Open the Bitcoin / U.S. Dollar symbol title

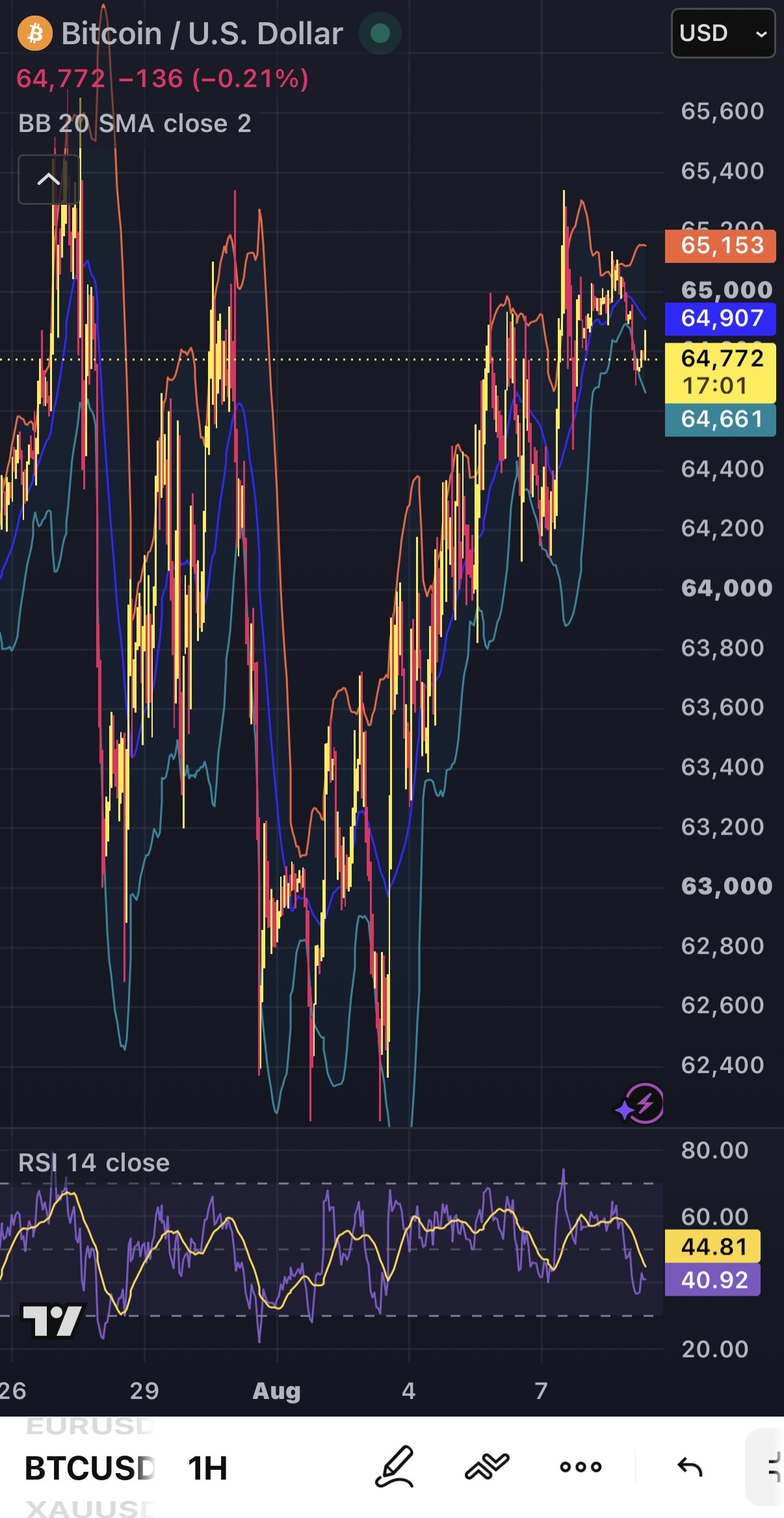[202, 34]
